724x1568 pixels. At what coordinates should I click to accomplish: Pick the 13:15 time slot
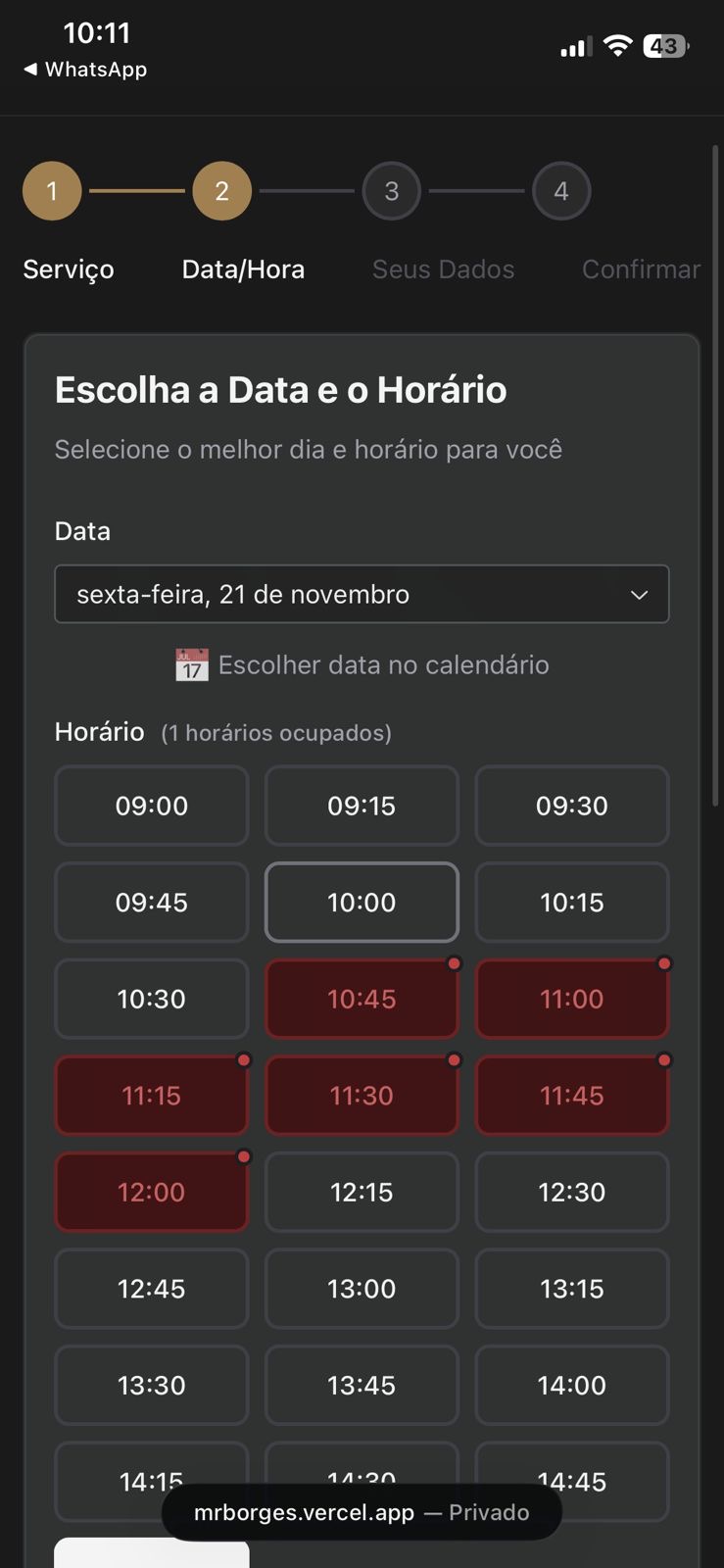(x=572, y=1289)
